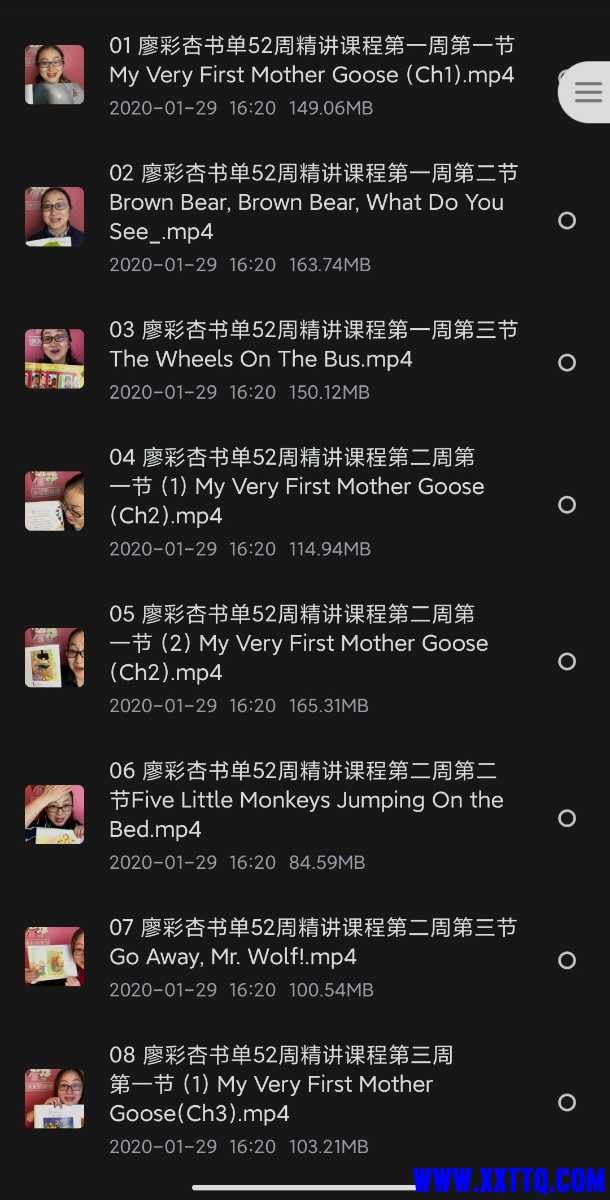Open video 02 Brown Bear, Brown Bear
The width and height of the screenshot is (610, 1200).
[x=311, y=216]
